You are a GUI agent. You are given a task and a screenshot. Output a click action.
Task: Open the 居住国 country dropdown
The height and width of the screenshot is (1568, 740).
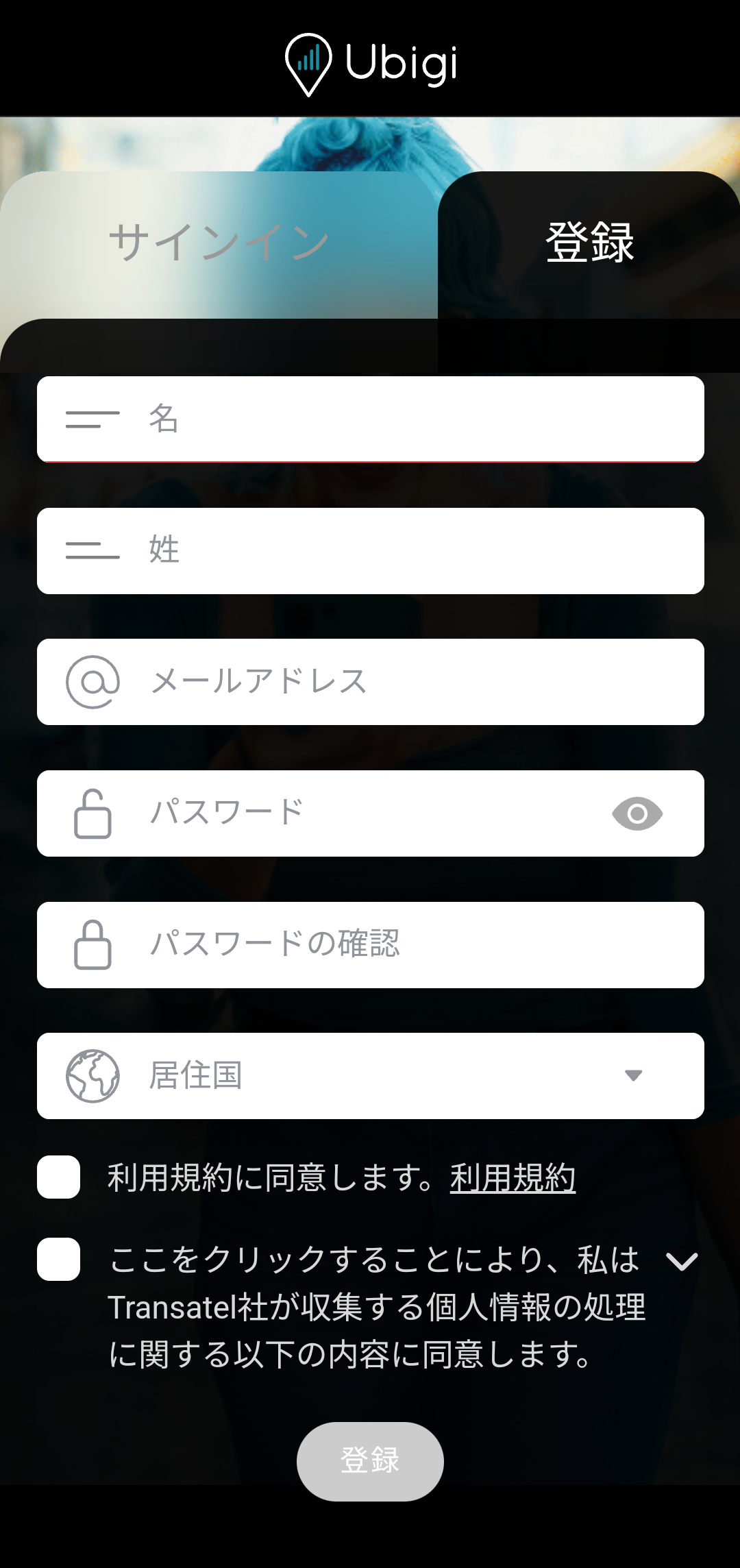[634, 1075]
